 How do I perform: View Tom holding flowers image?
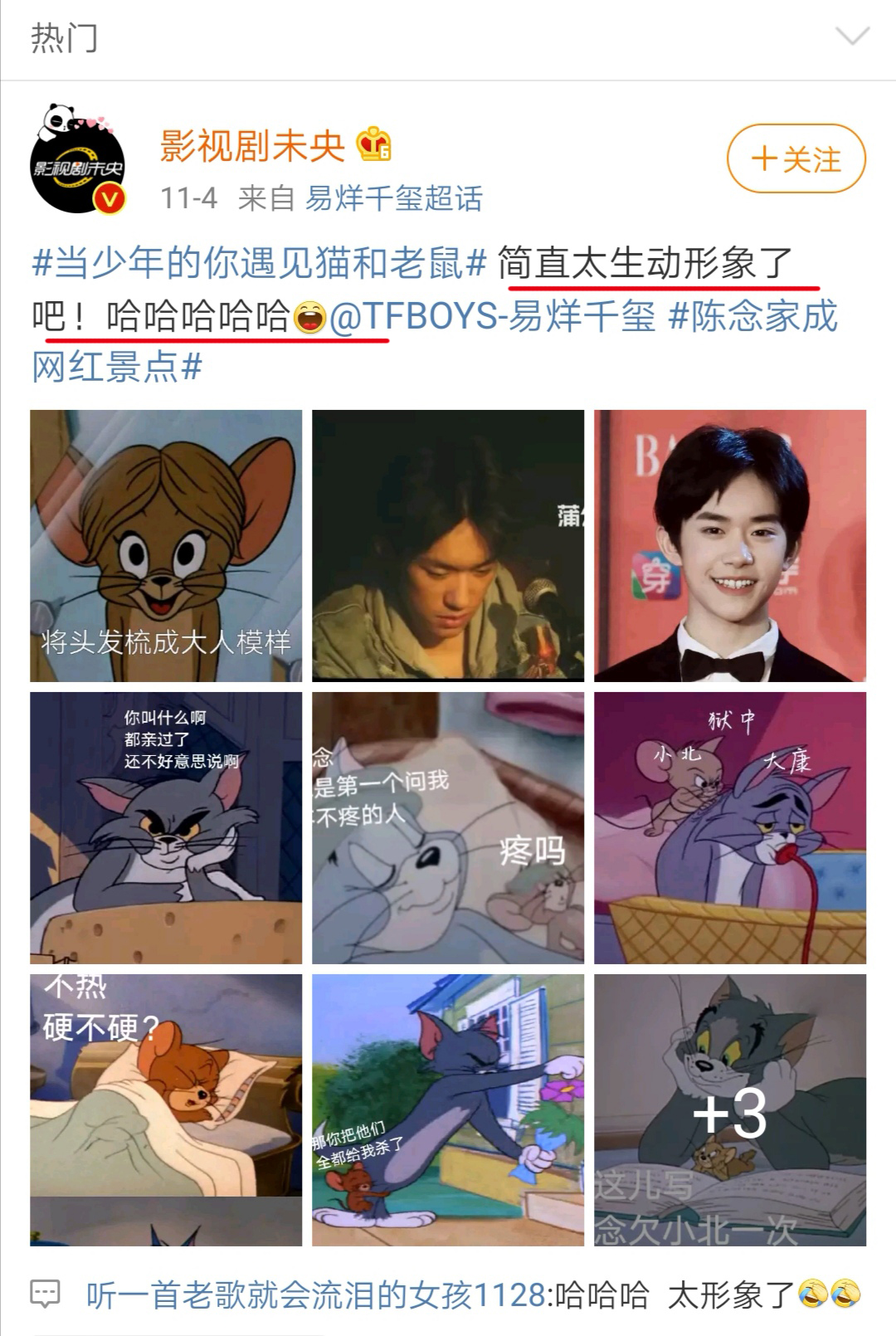tap(447, 1109)
